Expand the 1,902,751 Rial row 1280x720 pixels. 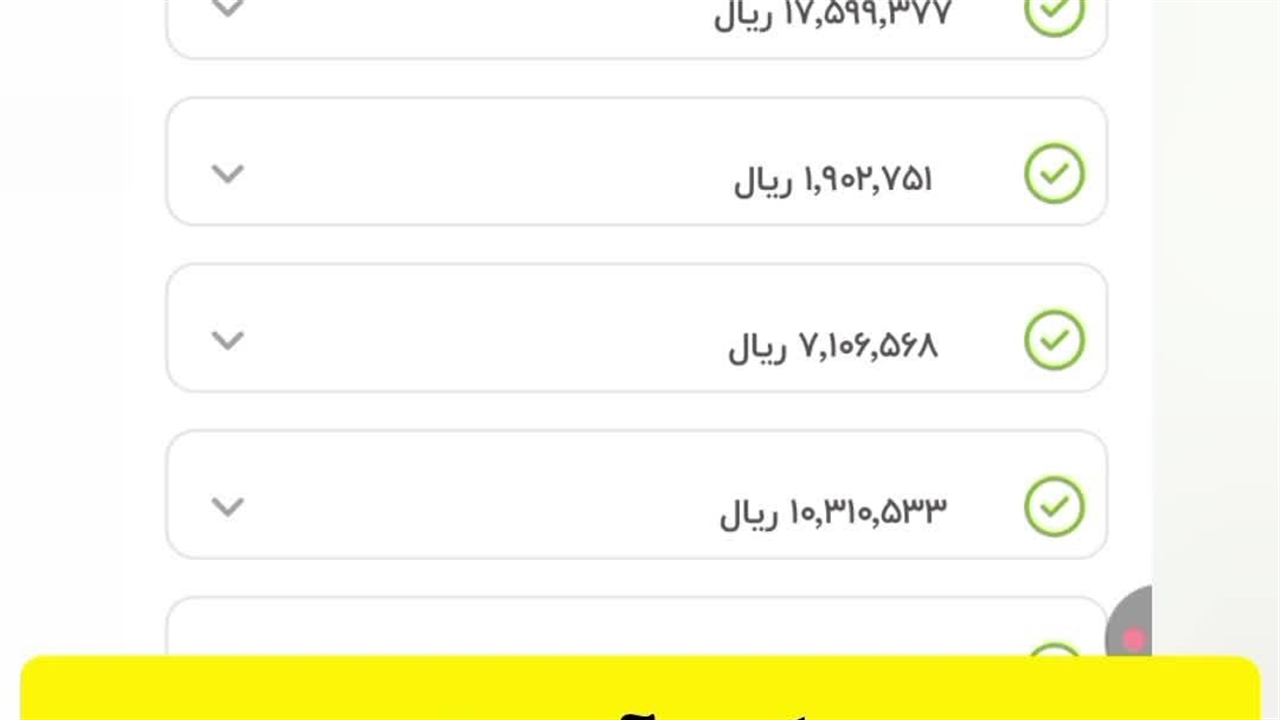(228, 174)
